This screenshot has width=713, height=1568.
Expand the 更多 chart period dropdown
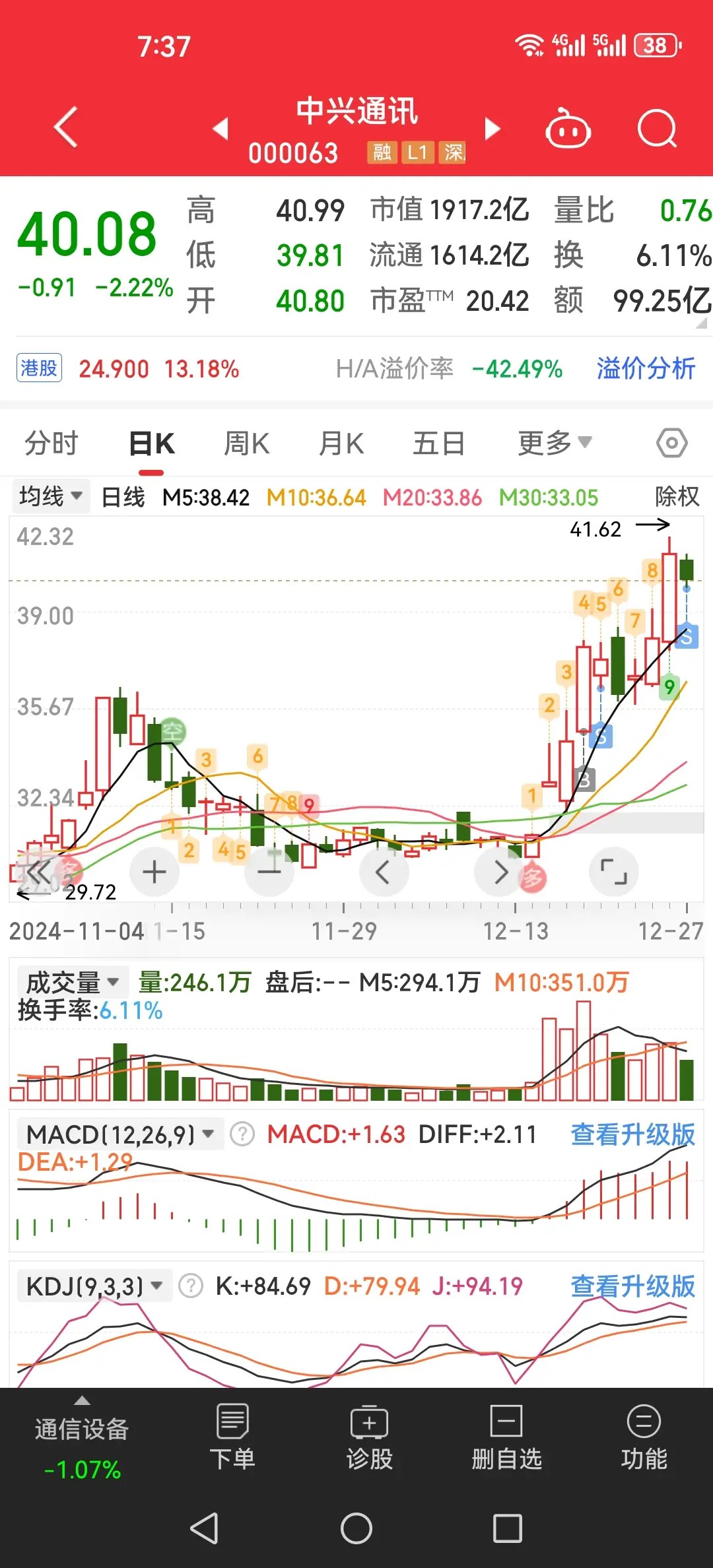555,443
